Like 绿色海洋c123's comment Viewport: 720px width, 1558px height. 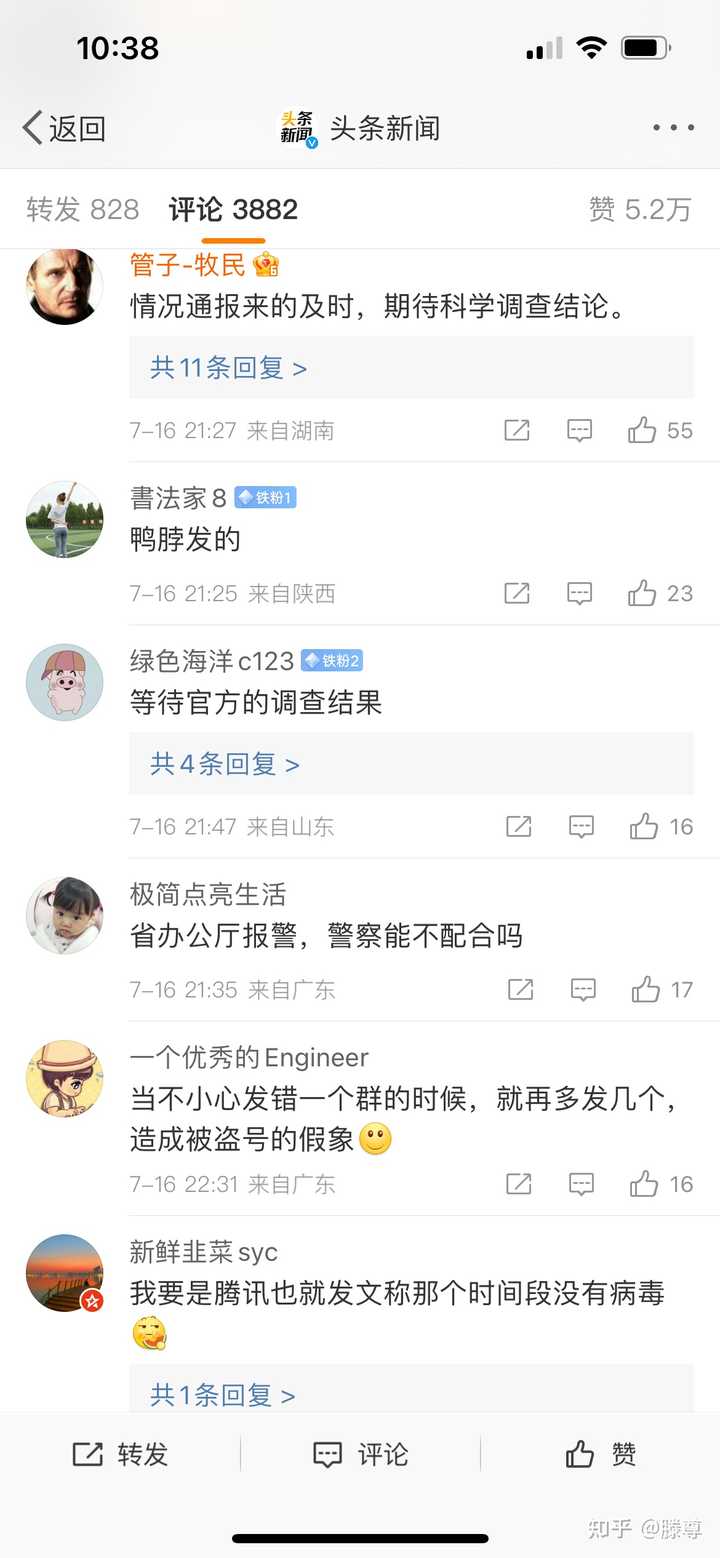coord(644,826)
